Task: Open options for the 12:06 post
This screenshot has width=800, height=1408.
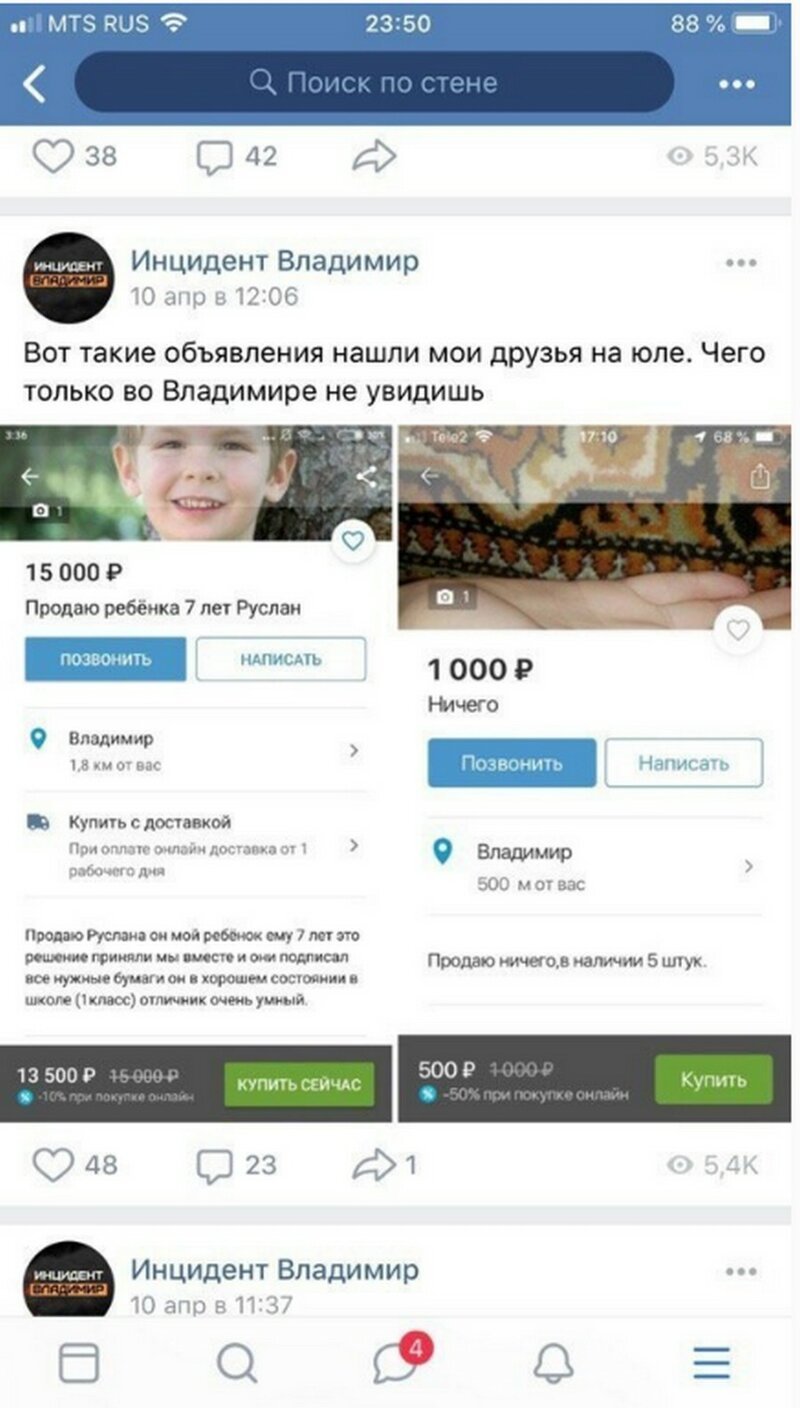Action: [x=741, y=264]
